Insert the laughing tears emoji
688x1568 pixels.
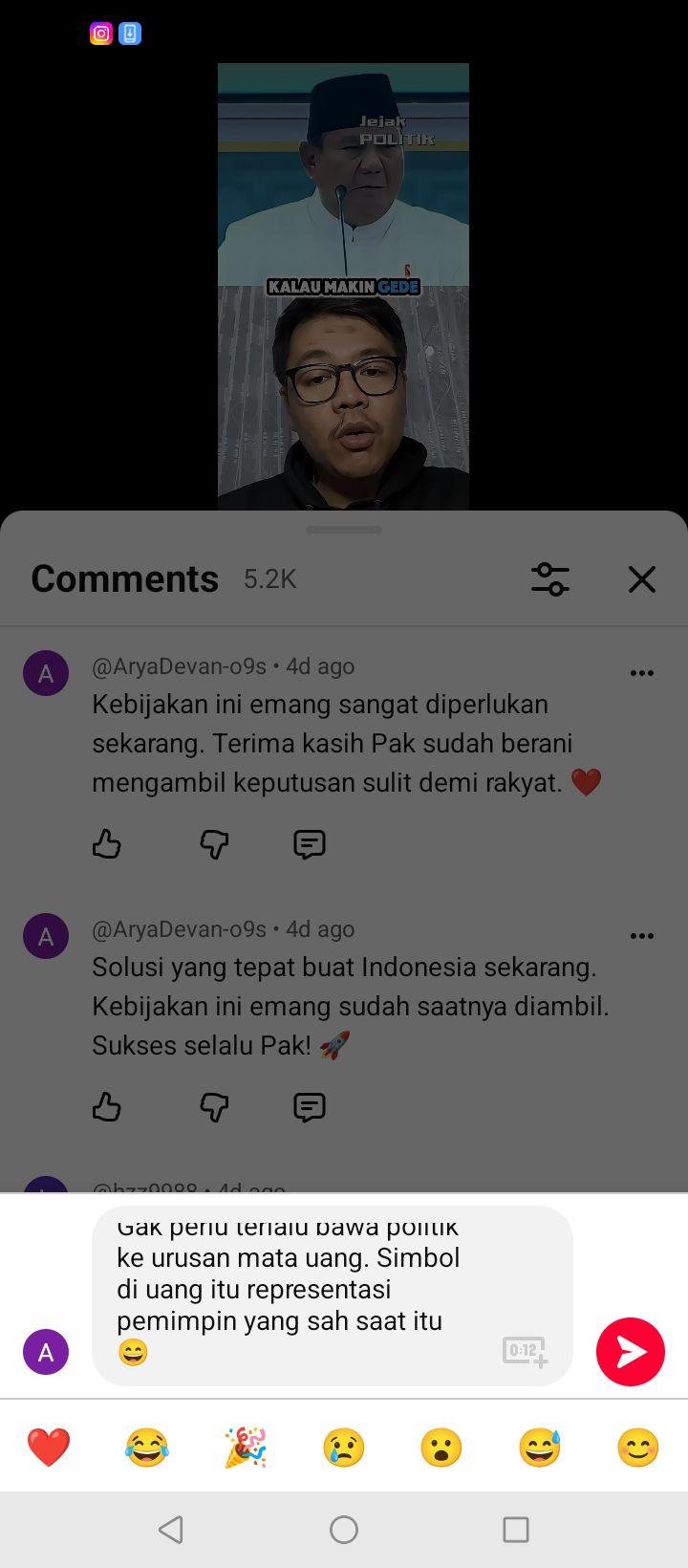coord(147,1448)
